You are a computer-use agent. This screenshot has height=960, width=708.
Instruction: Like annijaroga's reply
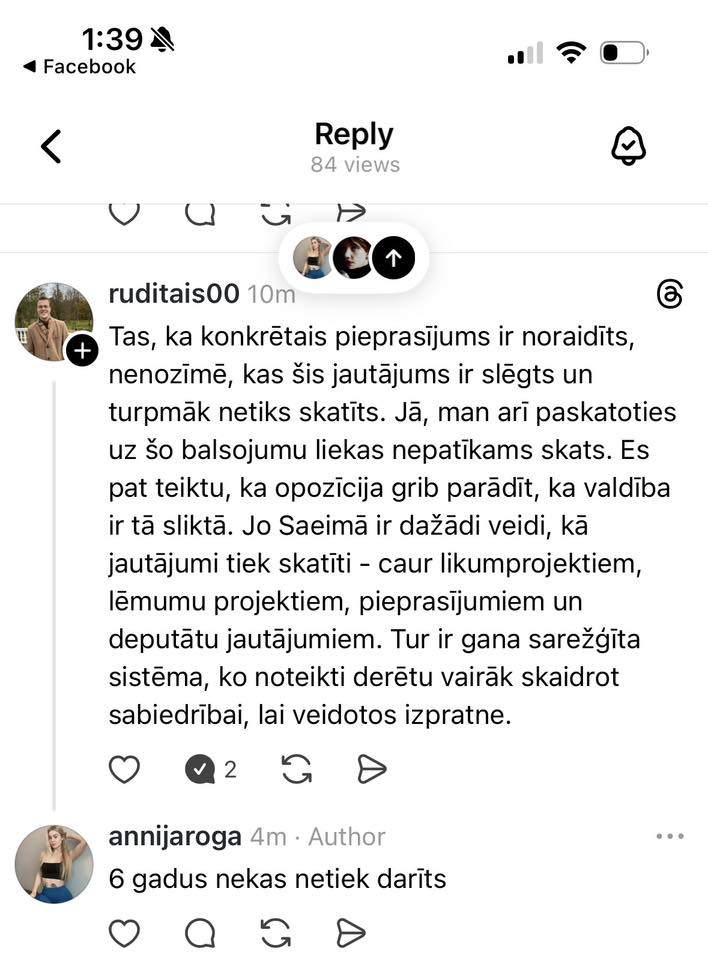coord(124,933)
